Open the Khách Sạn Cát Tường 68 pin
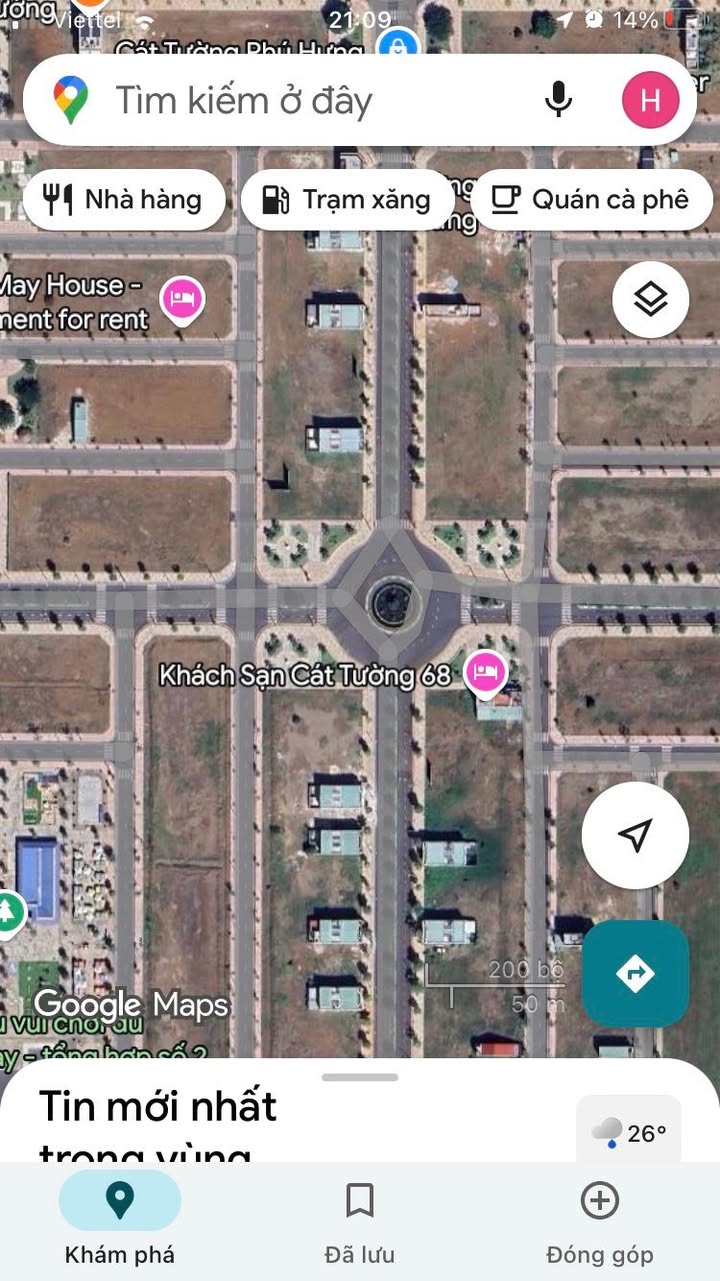The image size is (720, 1281). click(486, 673)
